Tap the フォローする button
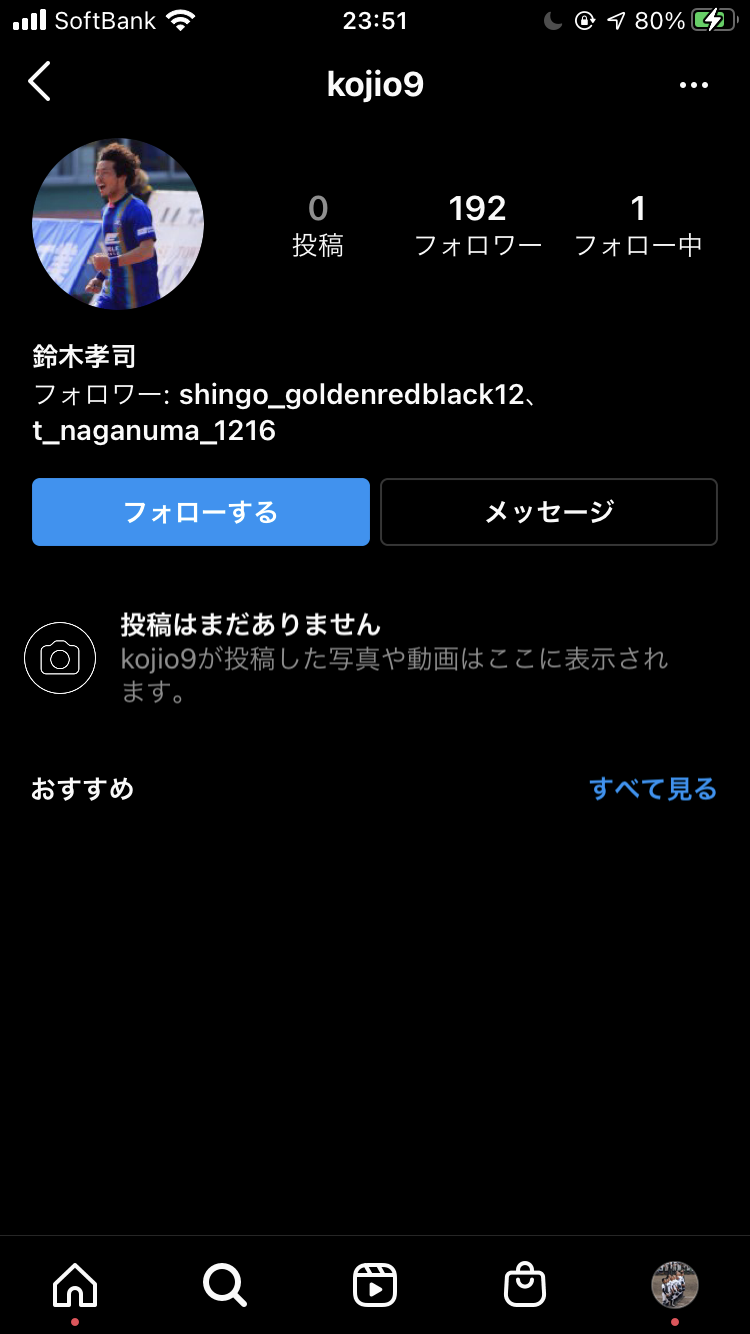The image size is (750, 1334). [201, 512]
